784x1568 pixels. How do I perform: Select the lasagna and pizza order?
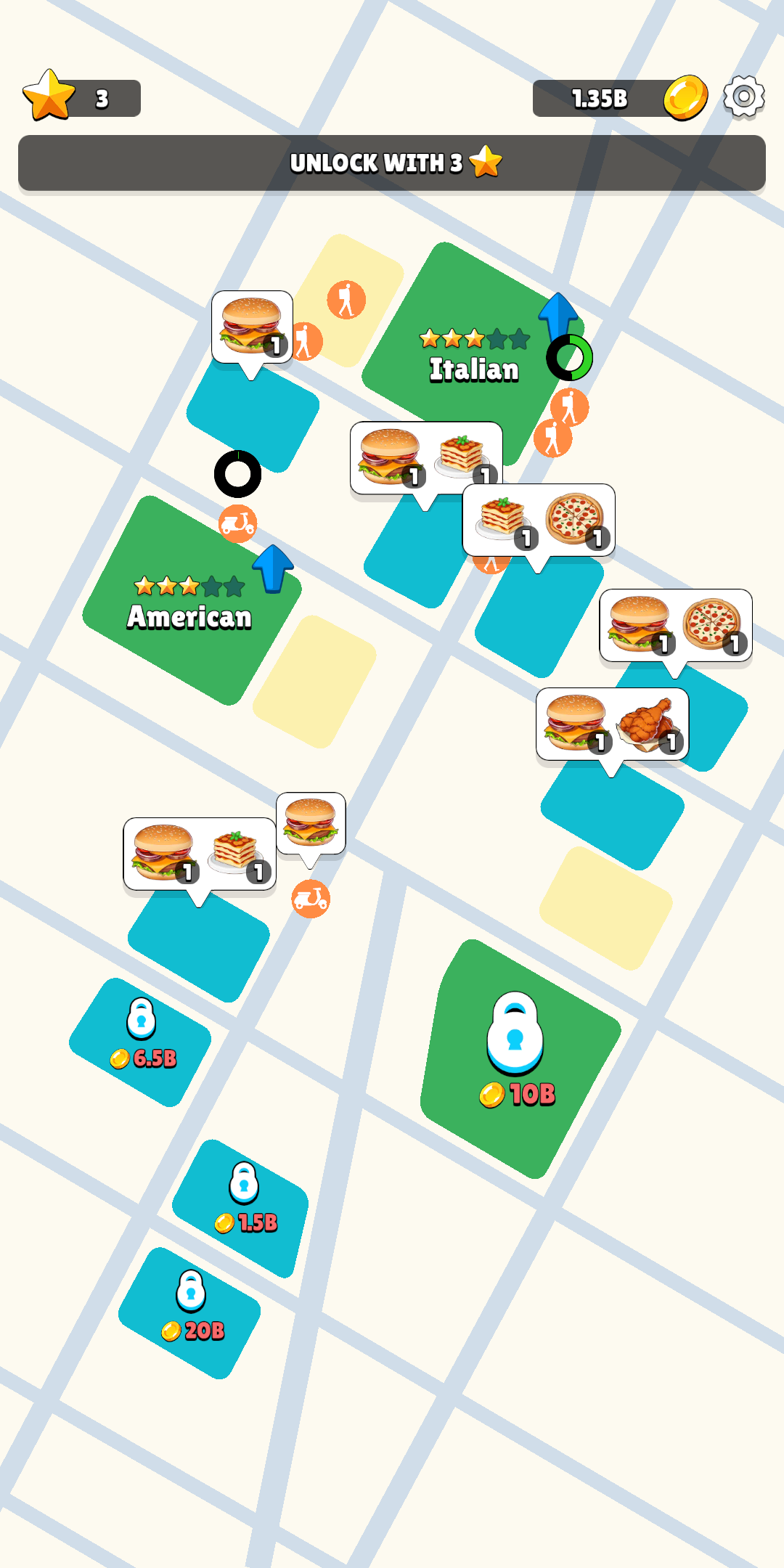point(539,520)
